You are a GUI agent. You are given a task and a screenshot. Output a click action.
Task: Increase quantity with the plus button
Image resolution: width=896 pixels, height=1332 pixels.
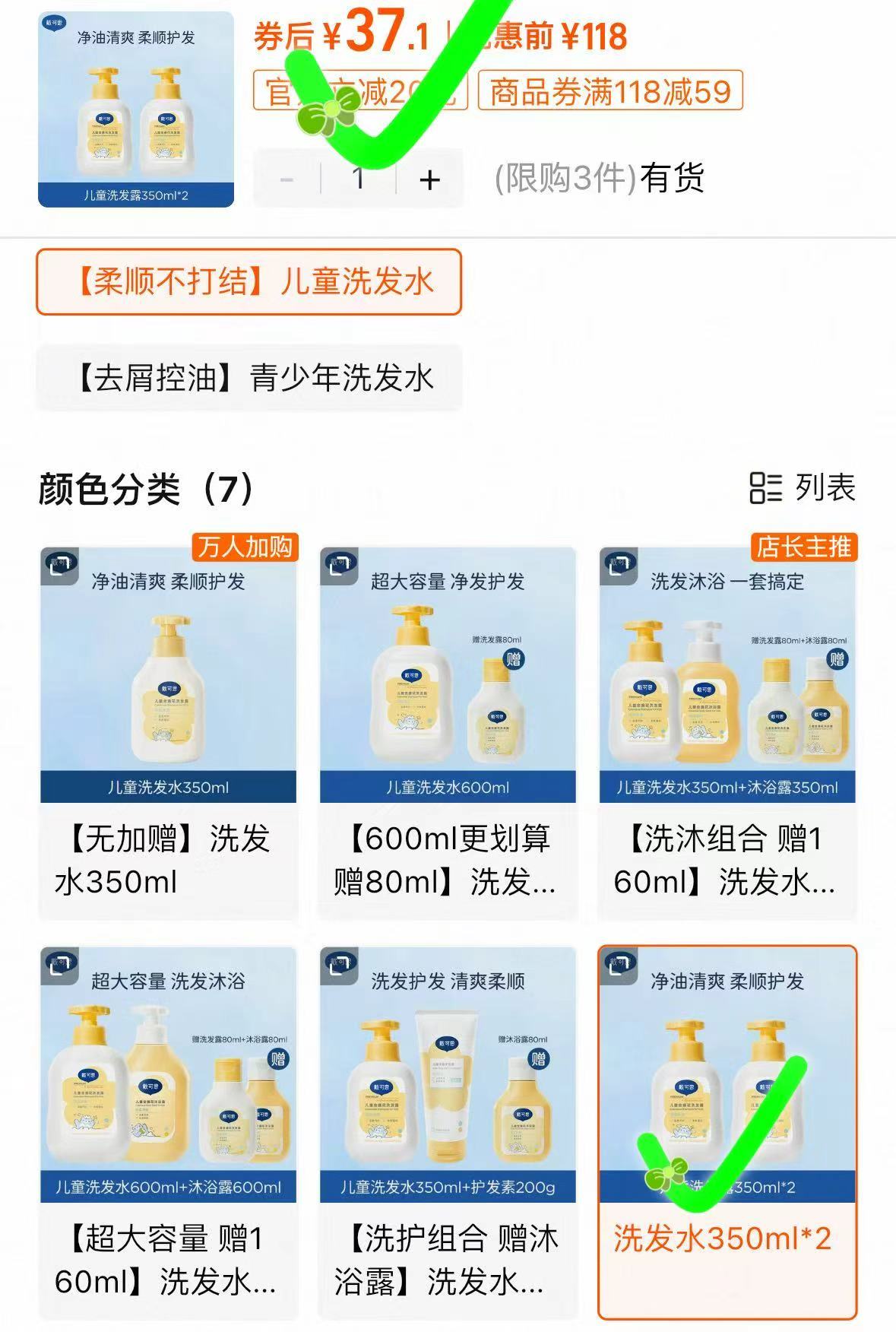430,178
